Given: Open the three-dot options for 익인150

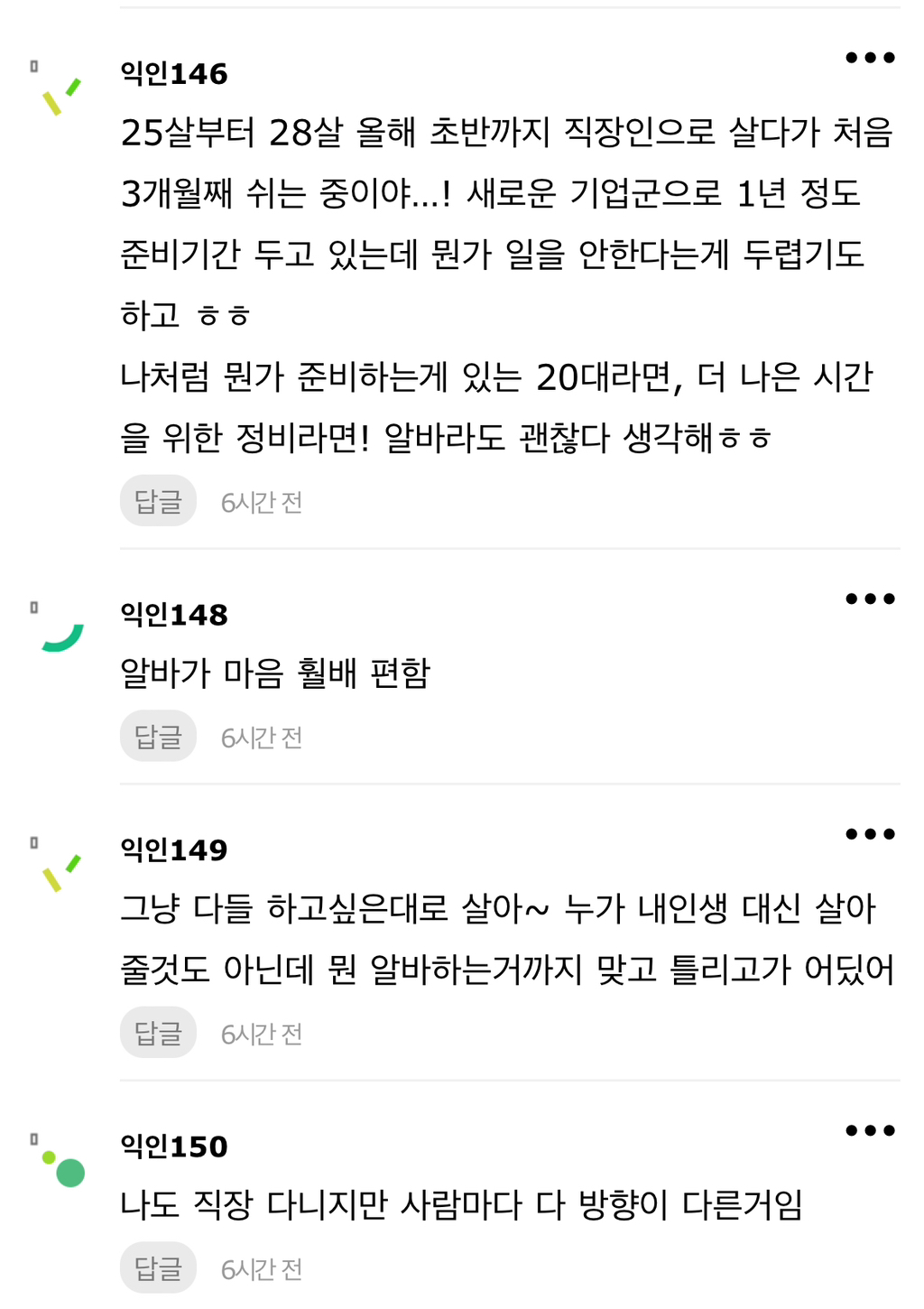Looking at the screenshot, I should pos(871,1128).
